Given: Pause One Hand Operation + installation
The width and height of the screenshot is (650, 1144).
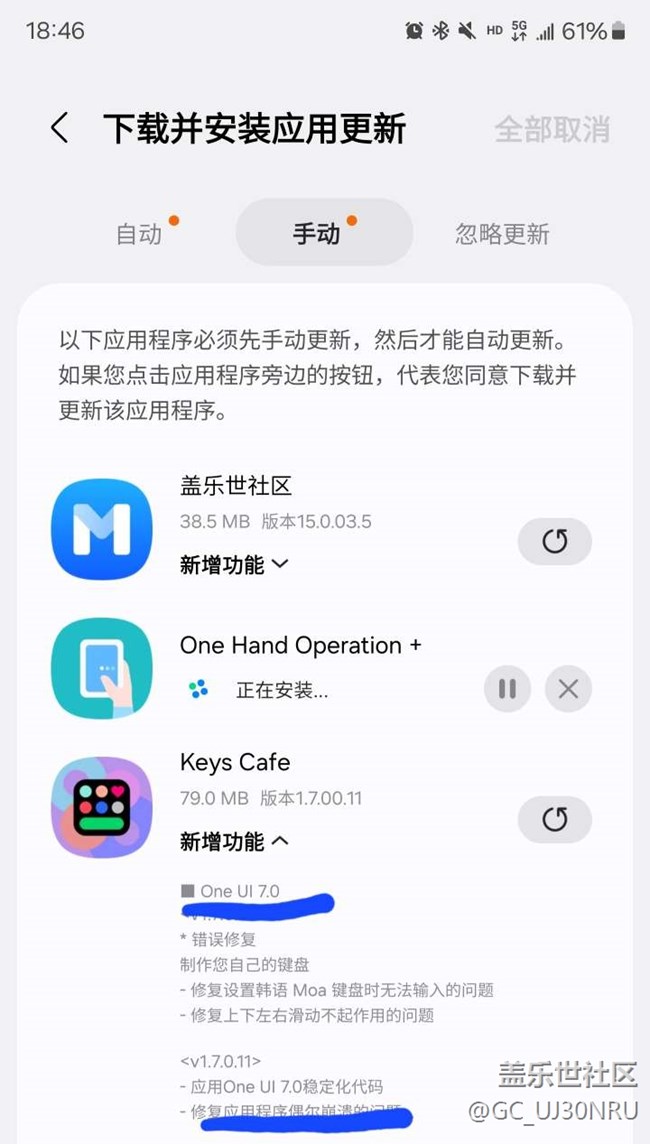Looking at the screenshot, I should pyautogui.click(x=508, y=689).
